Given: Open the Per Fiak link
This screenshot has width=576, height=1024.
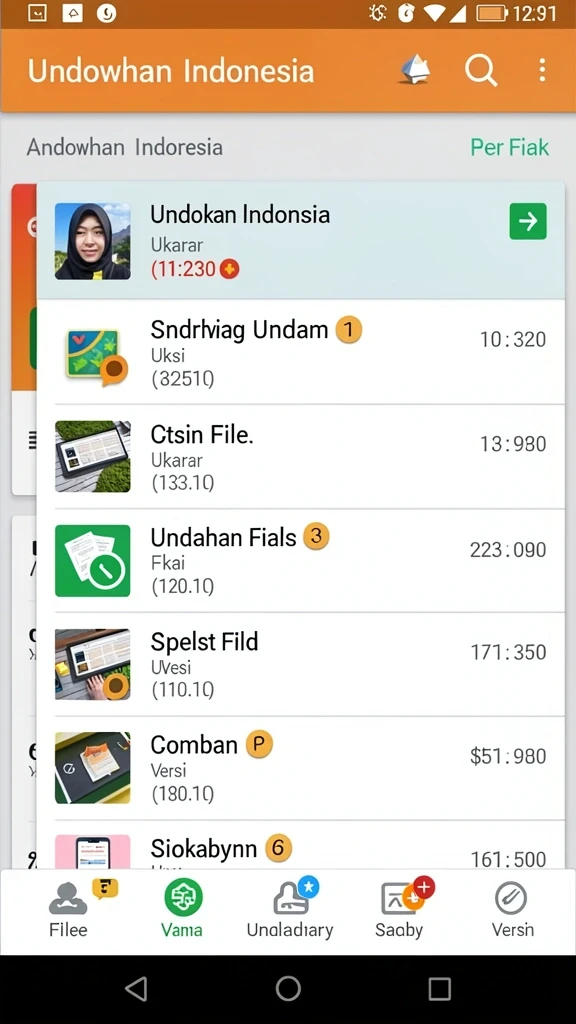Looking at the screenshot, I should pyautogui.click(x=509, y=148).
